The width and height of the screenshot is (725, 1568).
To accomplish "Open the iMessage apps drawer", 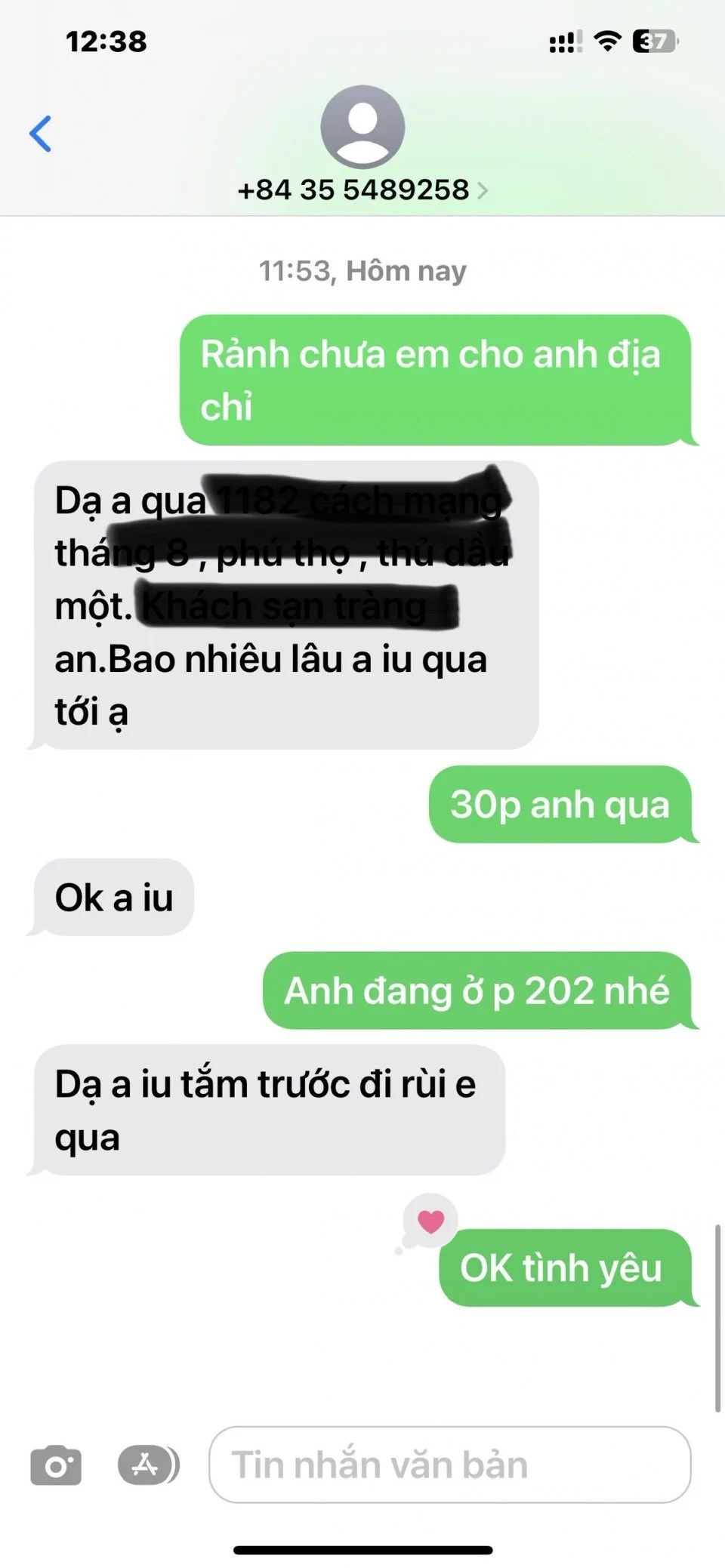I will (147, 1465).
